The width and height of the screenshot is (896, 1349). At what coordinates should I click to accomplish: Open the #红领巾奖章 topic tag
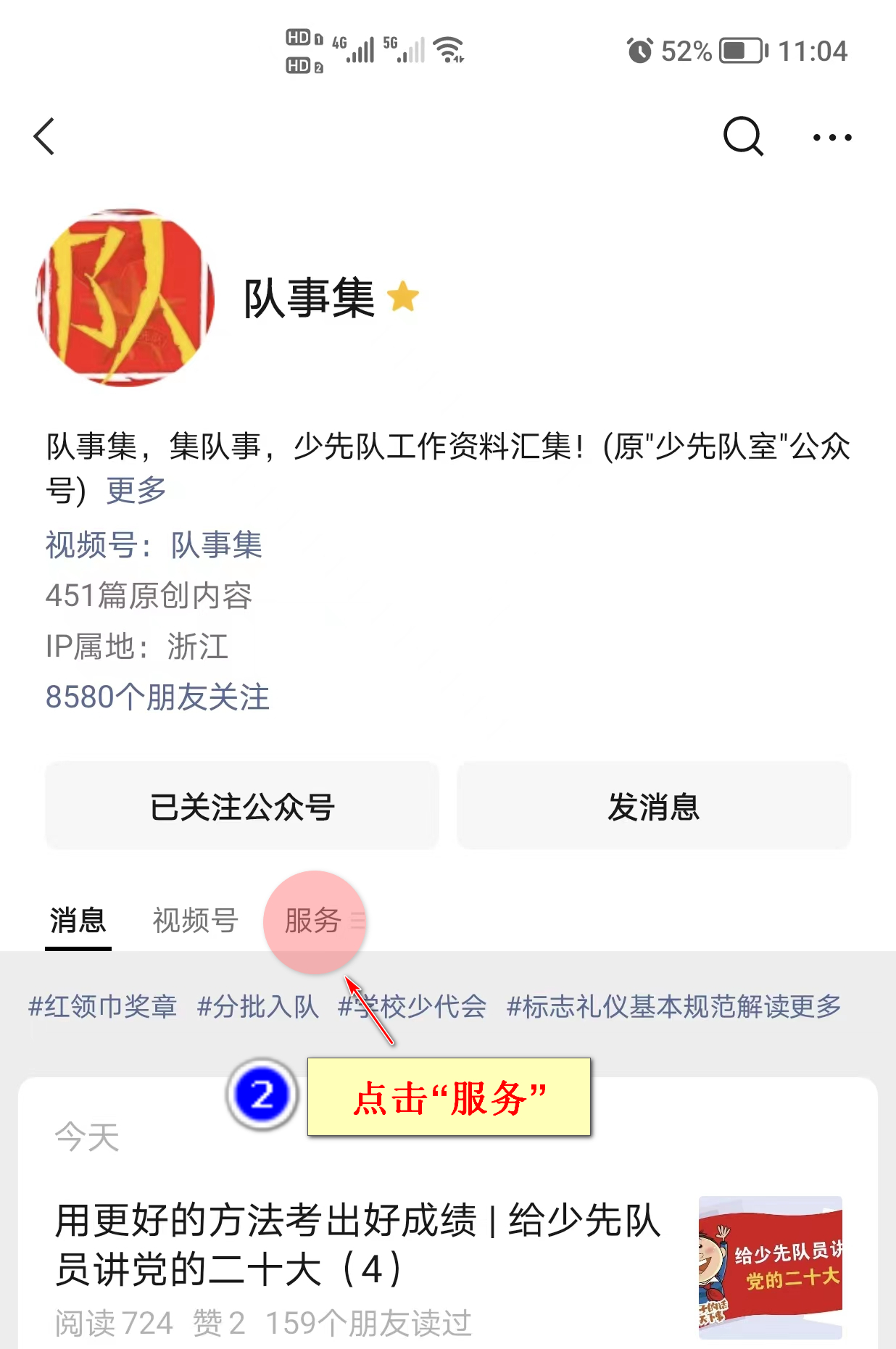(103, 1006)
